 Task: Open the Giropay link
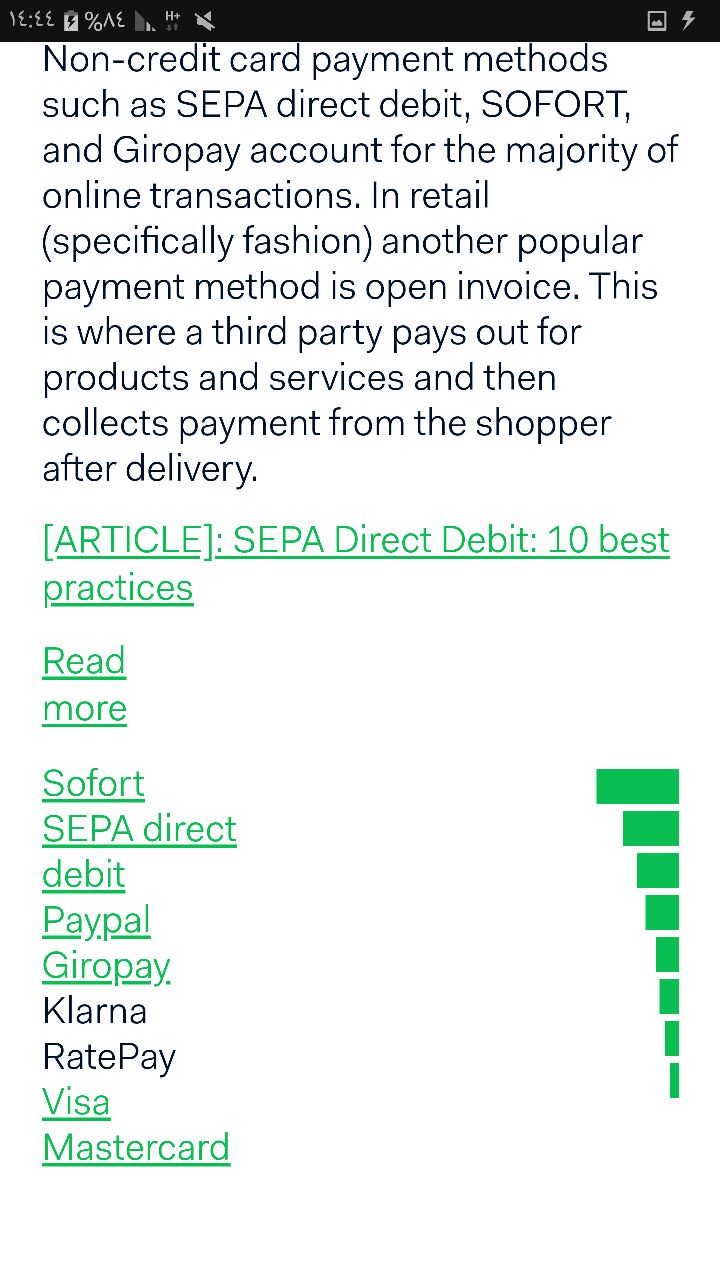click(x=106, y=966)
